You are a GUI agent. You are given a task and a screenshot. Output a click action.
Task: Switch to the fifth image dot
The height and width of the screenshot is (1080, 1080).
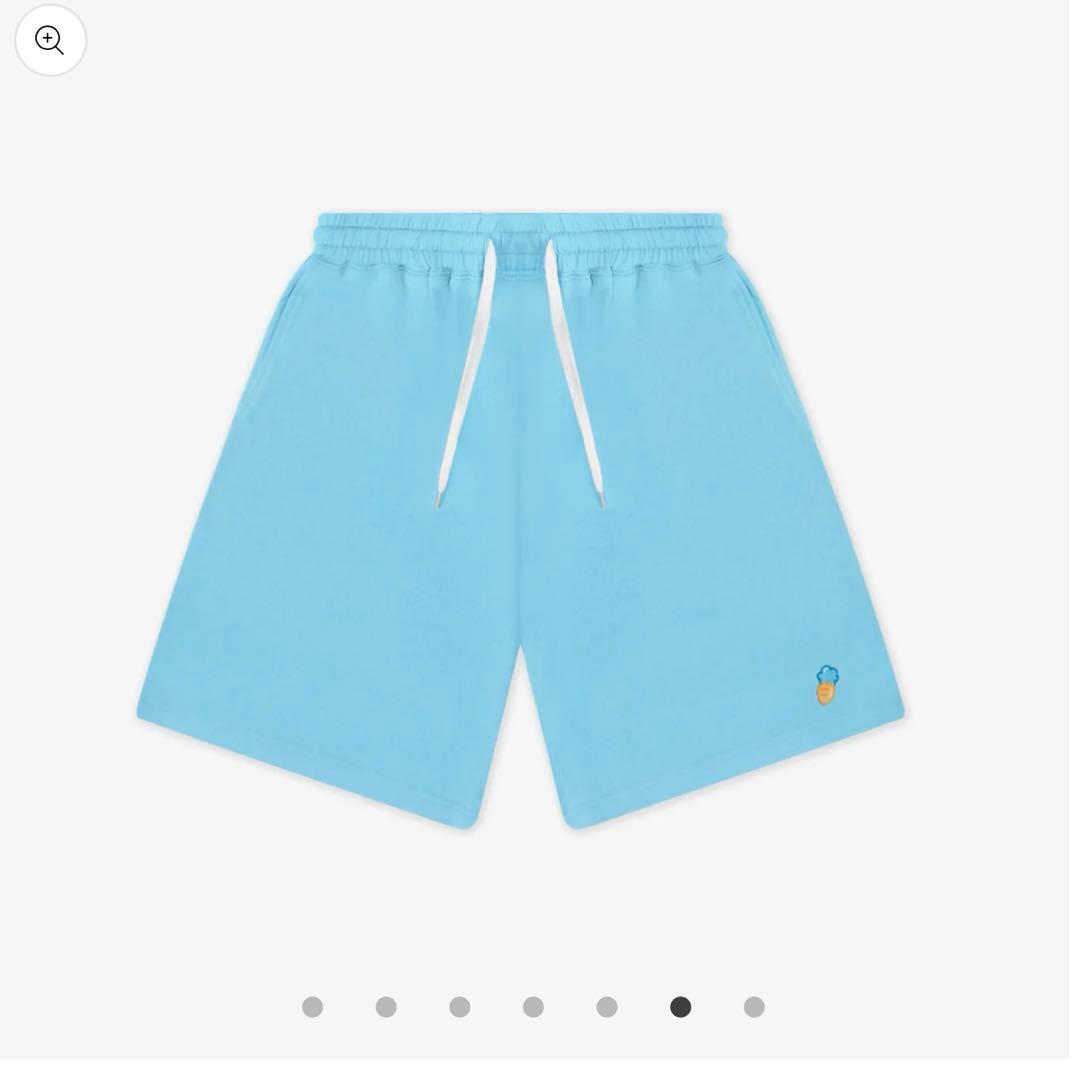point(607,1007)
